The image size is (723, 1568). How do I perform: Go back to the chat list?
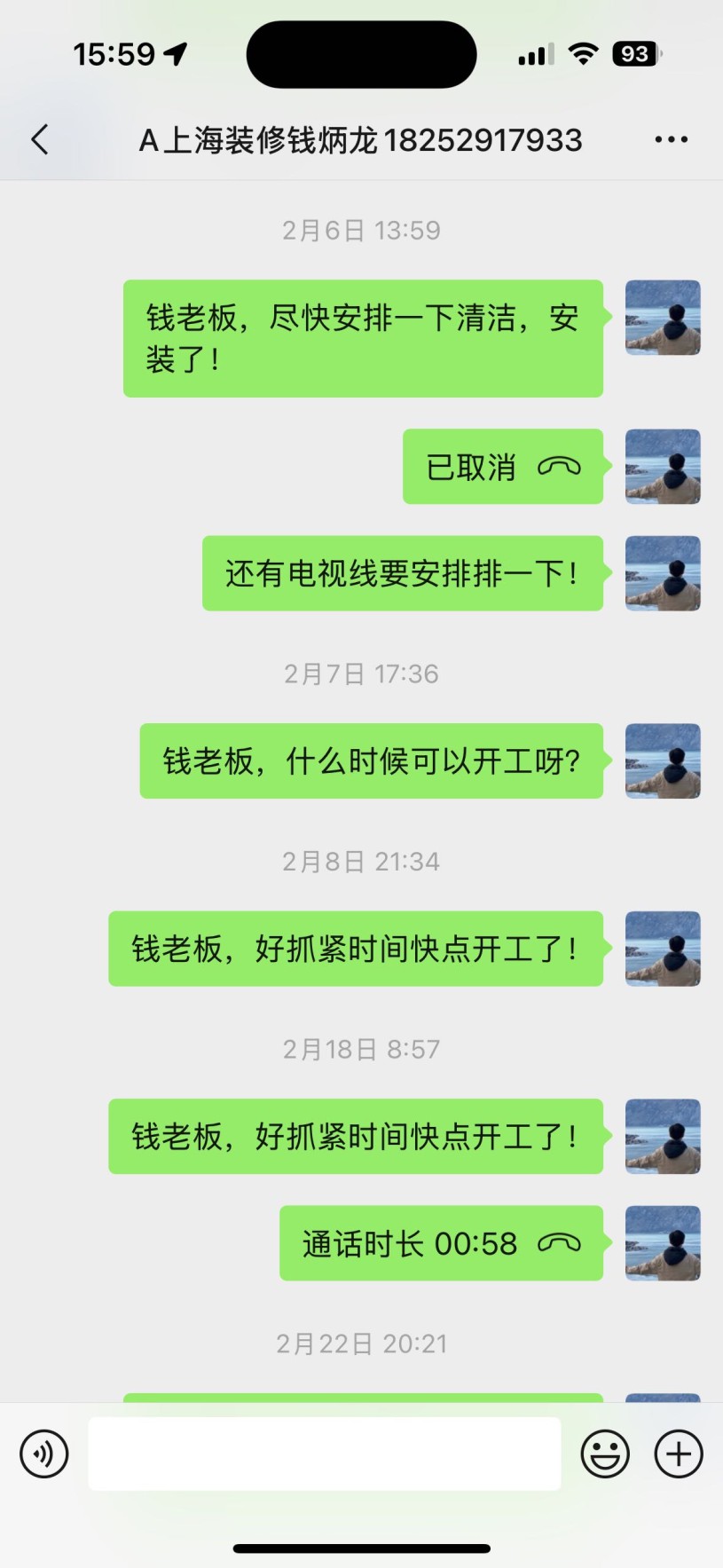[x=40, y=139]
